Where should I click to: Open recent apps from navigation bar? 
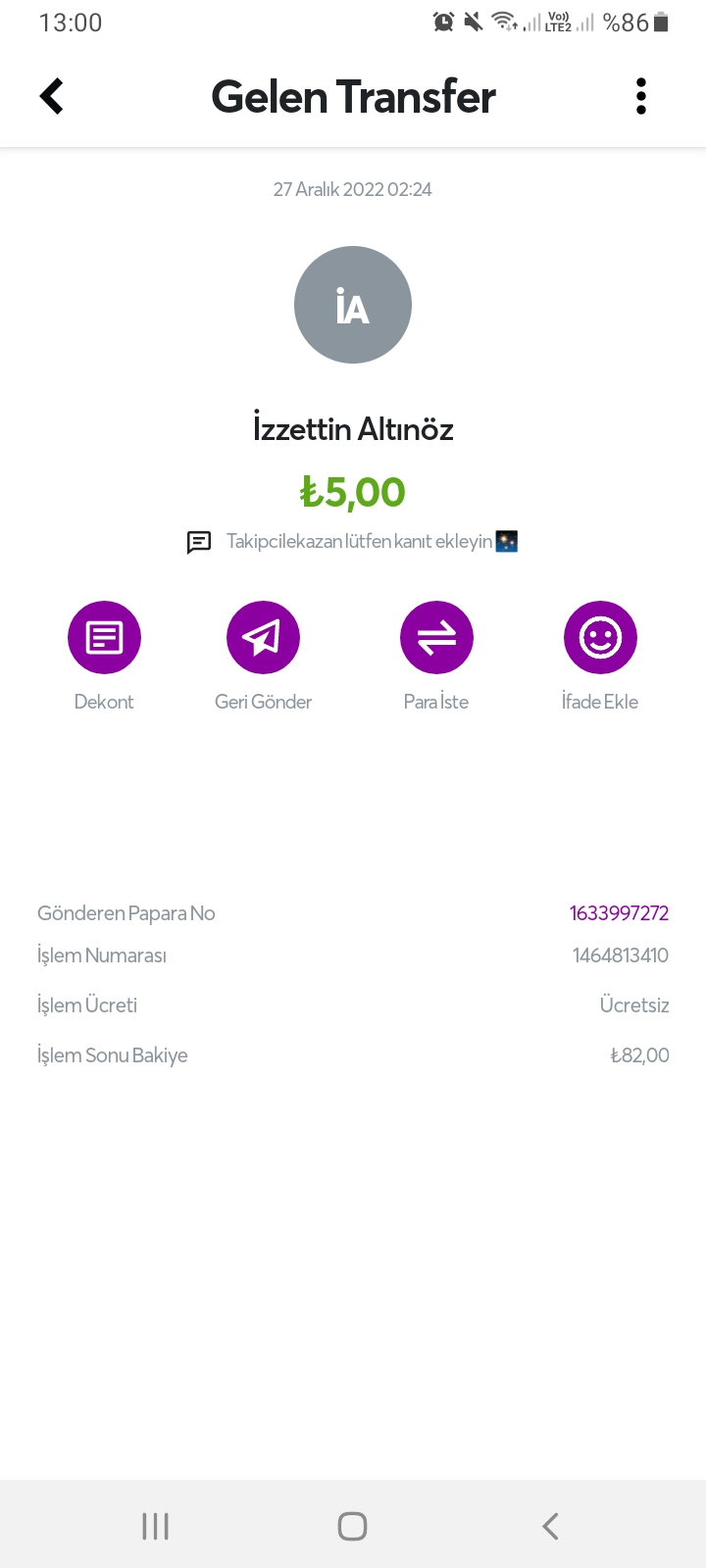(x=156, y=1526)
